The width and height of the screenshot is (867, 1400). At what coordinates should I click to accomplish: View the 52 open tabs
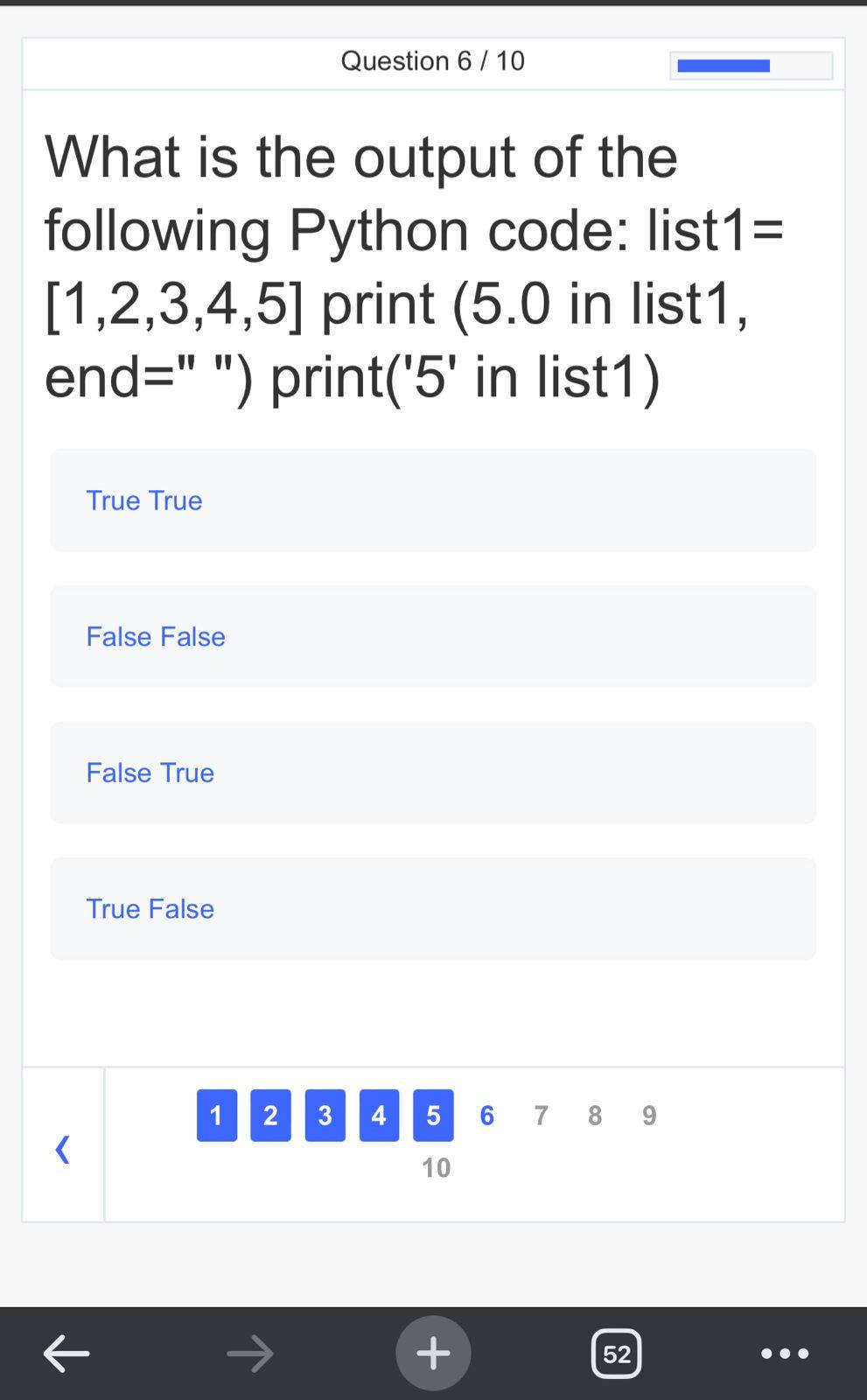point(617,1354)
